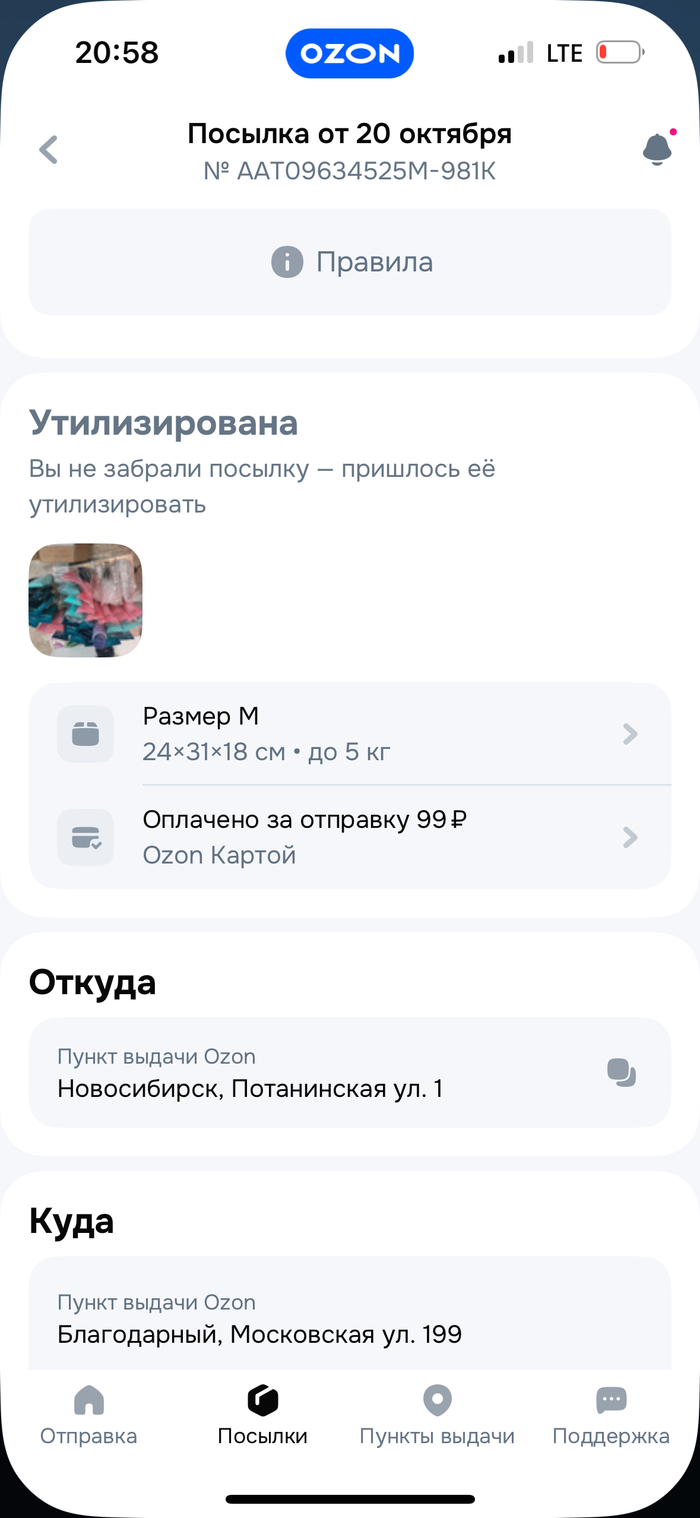Go back from the parcel details
This screenshot has height=1518, width=700.
48,150
